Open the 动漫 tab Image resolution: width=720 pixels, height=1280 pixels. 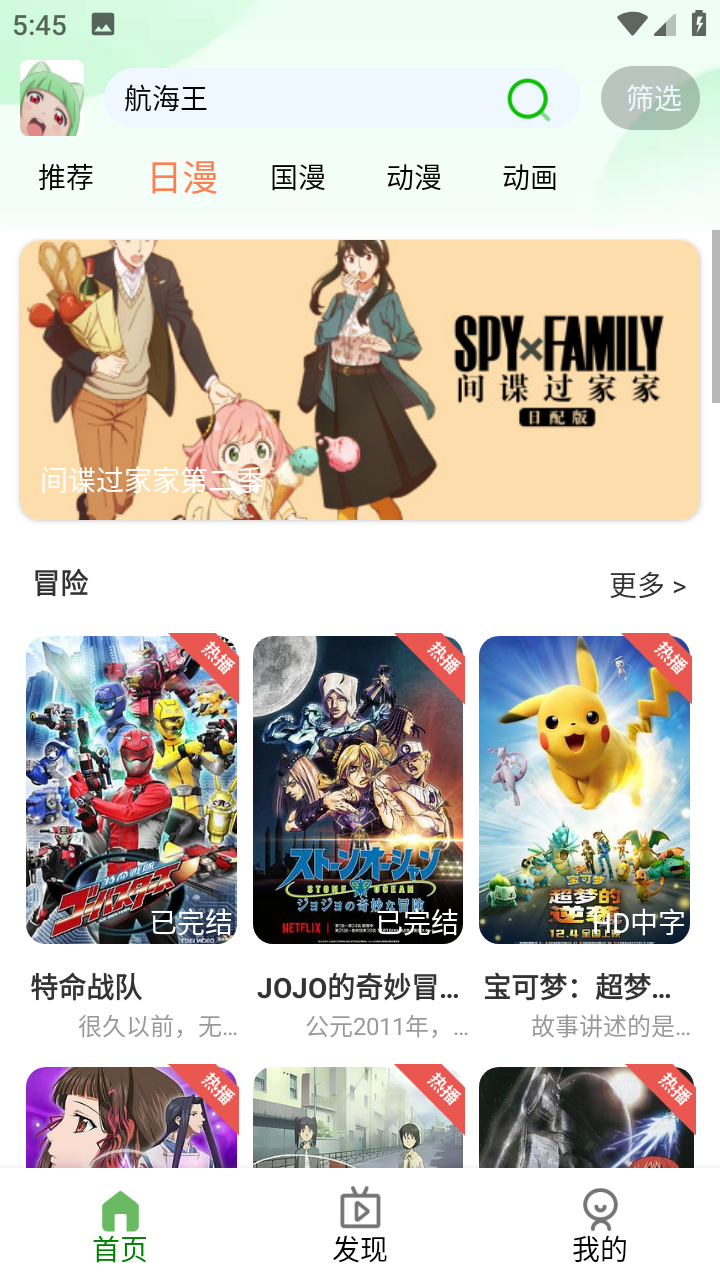point(414,178)
